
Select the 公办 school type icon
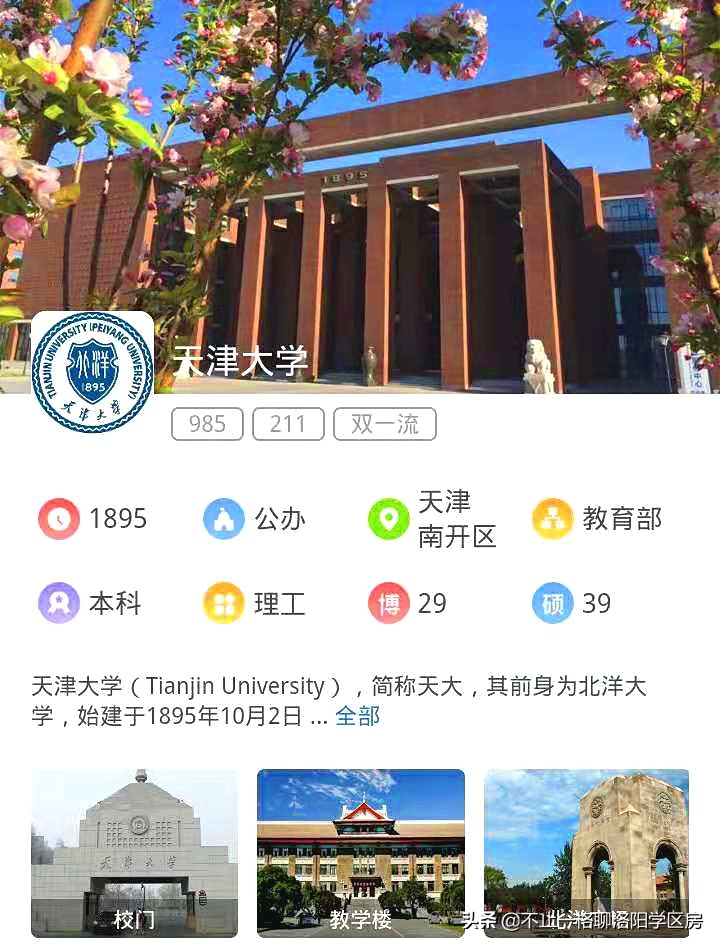coord(224,518)
